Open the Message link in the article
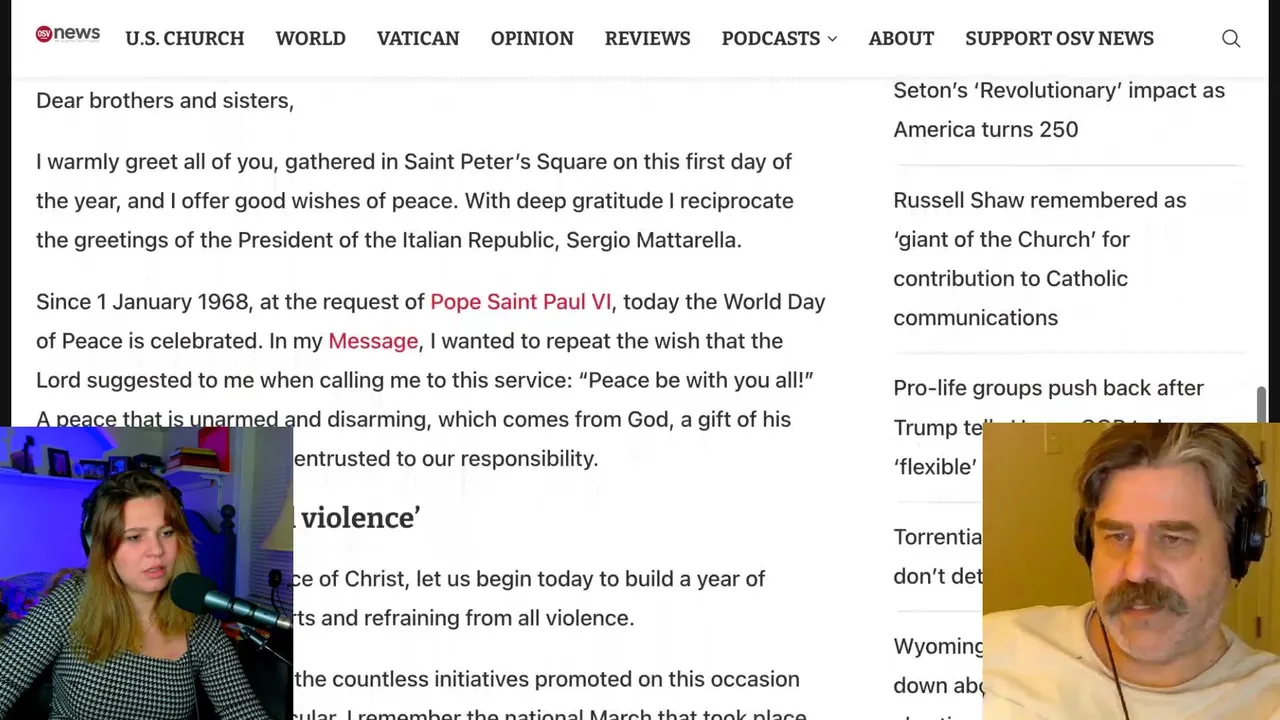 373,341
